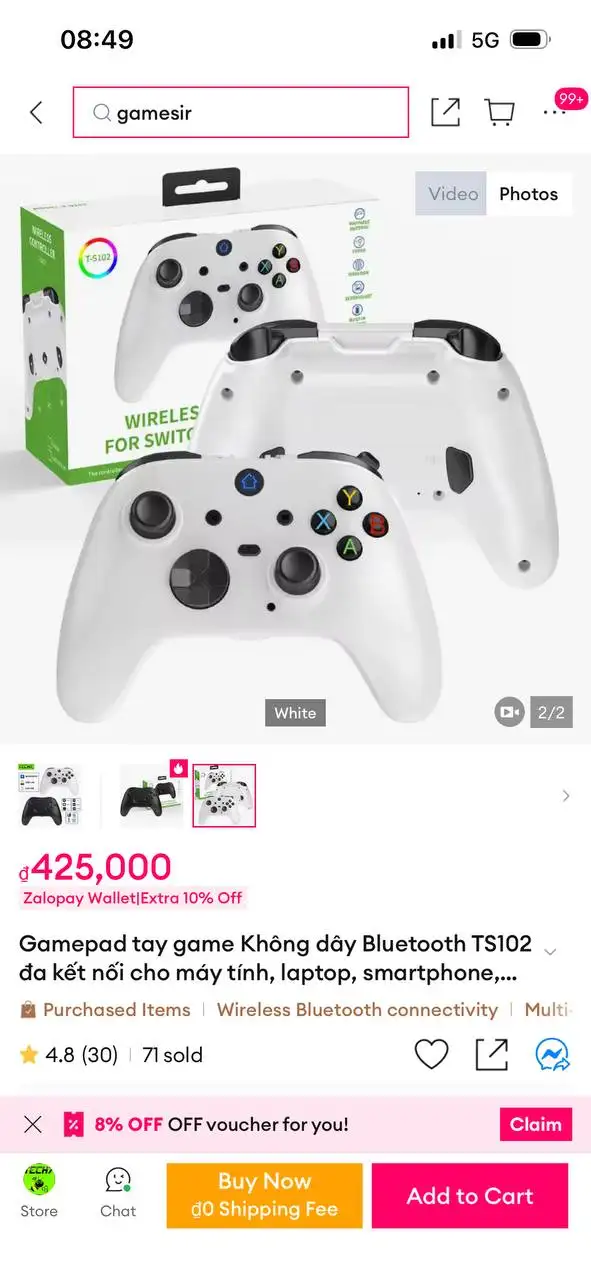
Task: Share via Messenger icon
Action: point(552,1055)
